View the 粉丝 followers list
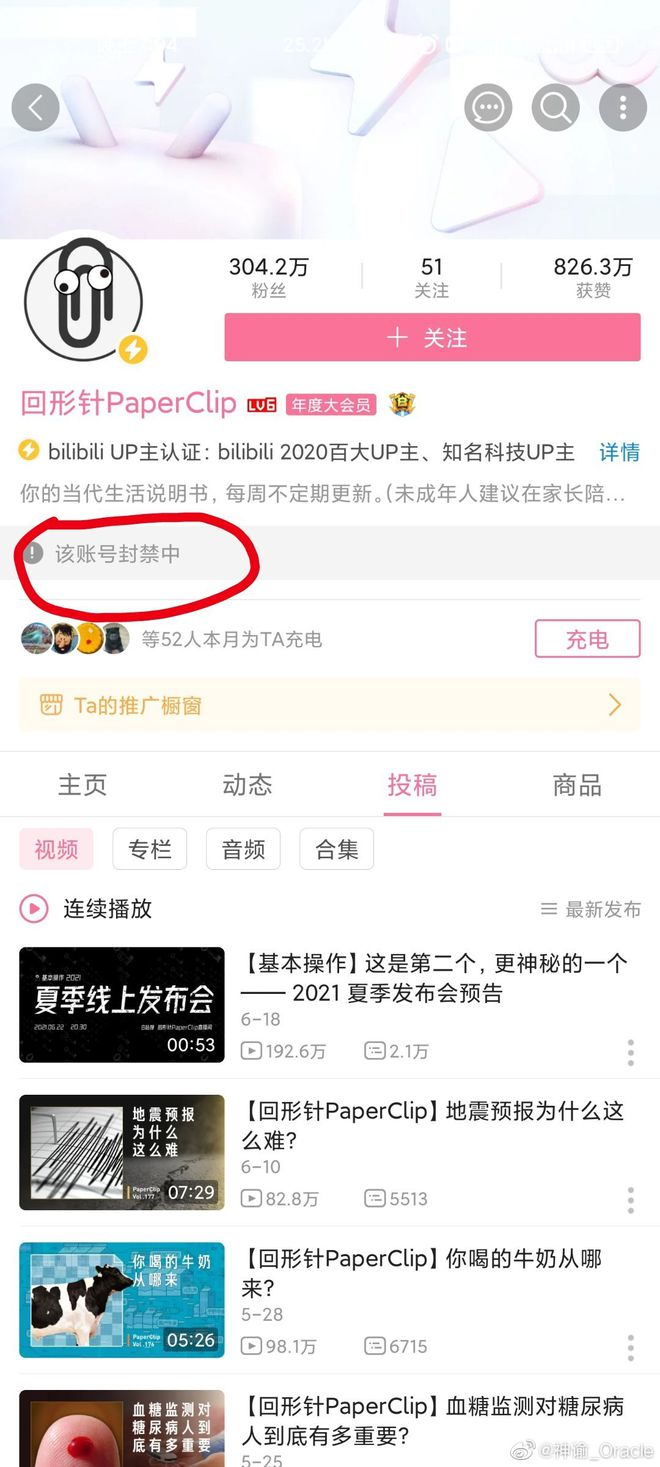This screenshot has width=660, height=1467. click(x=269, y=277)
